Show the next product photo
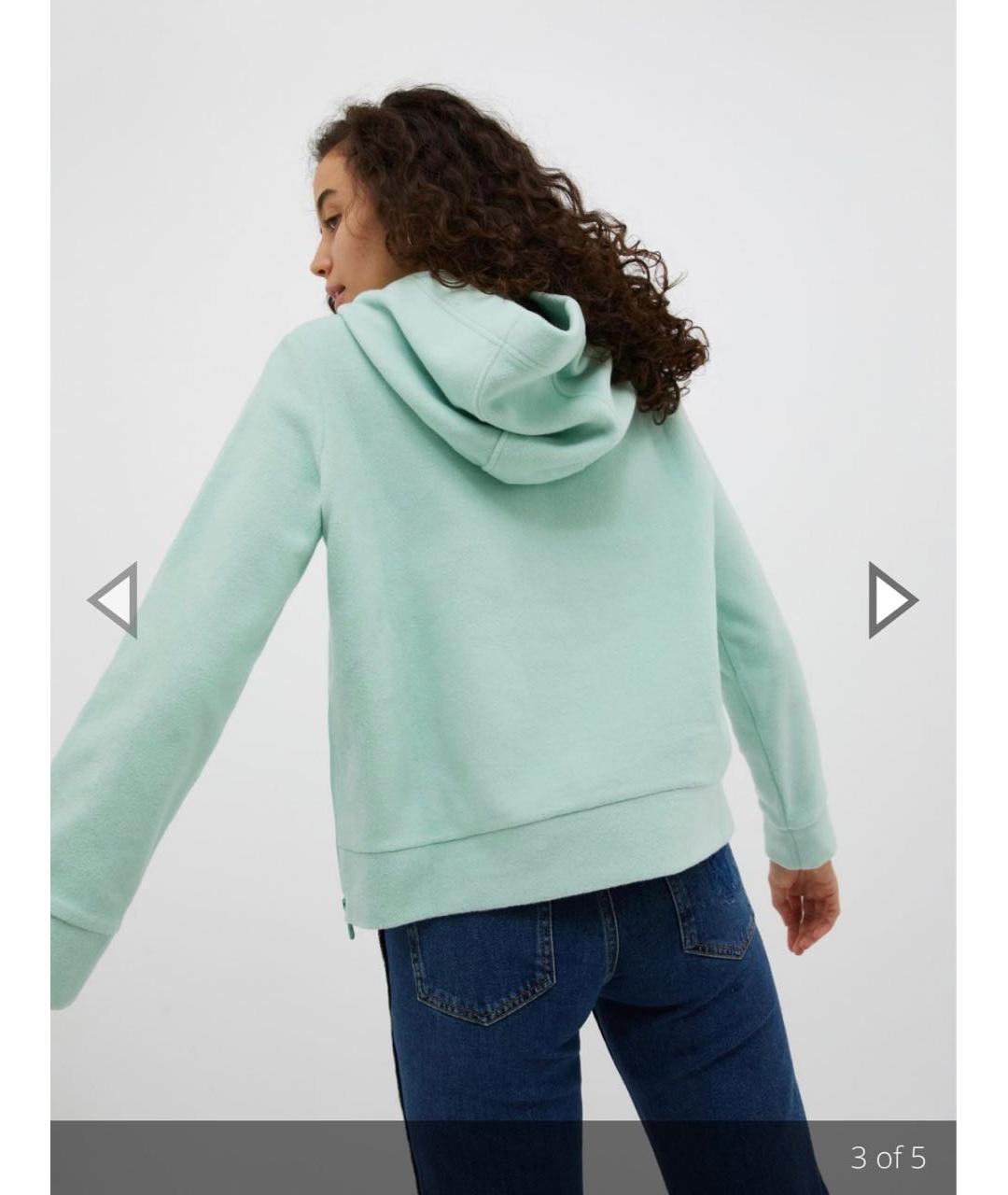Viewport: 1008px width, 1195px height. tap(891, 600)
